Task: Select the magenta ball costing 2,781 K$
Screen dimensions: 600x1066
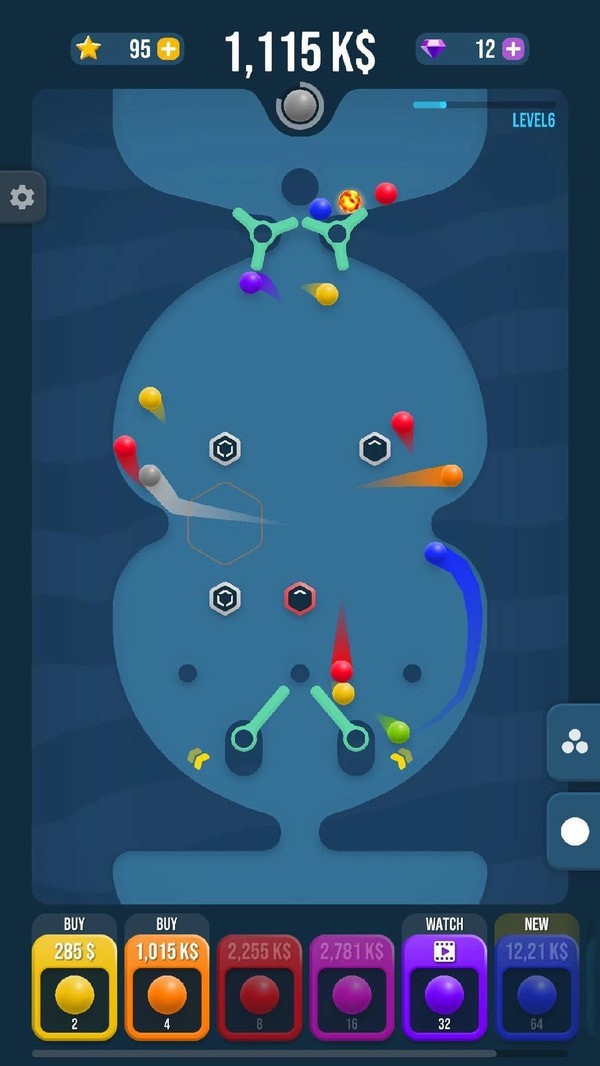Action: click(351, 986)
